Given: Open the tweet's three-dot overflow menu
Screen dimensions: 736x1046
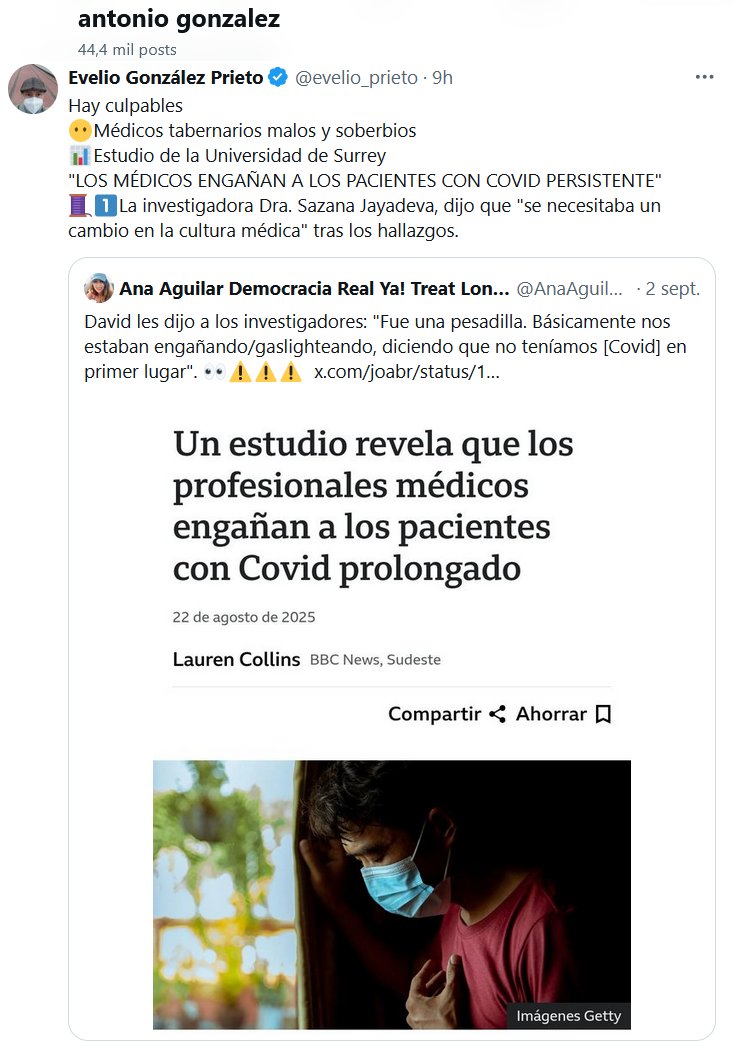Looking at the screenshot, I should pos(704,77).
